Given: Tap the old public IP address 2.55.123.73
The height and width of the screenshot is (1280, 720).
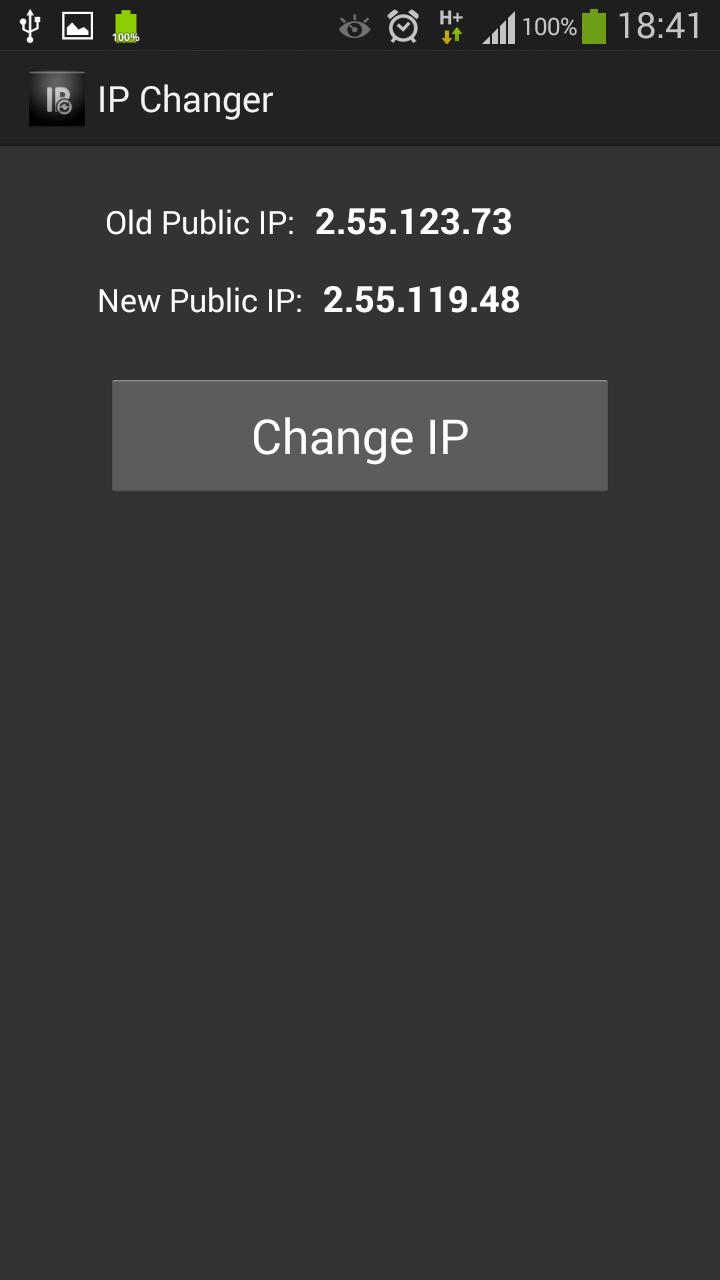Looking at the screenshot, I should (x=414, y=222).
